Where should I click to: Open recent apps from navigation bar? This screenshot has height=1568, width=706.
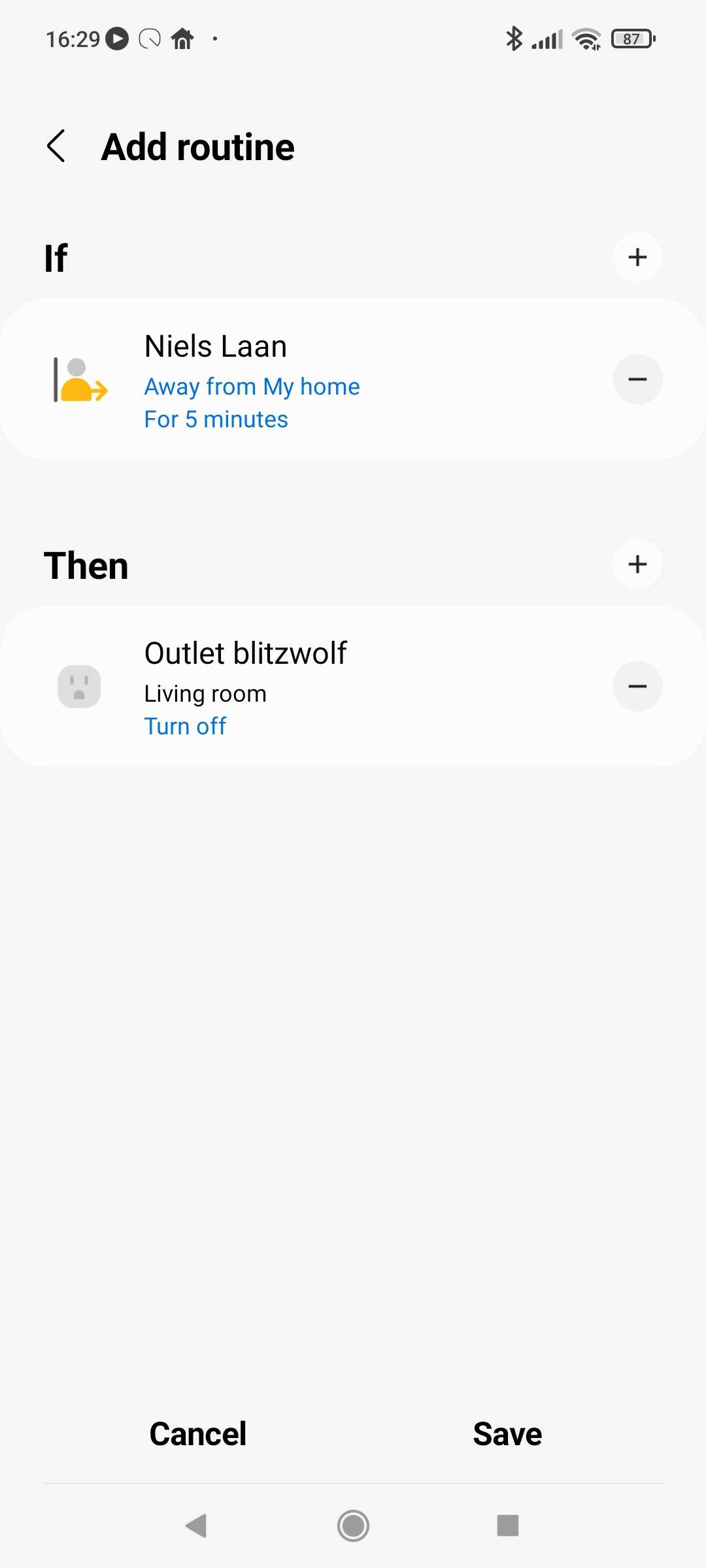point(507,1526)
